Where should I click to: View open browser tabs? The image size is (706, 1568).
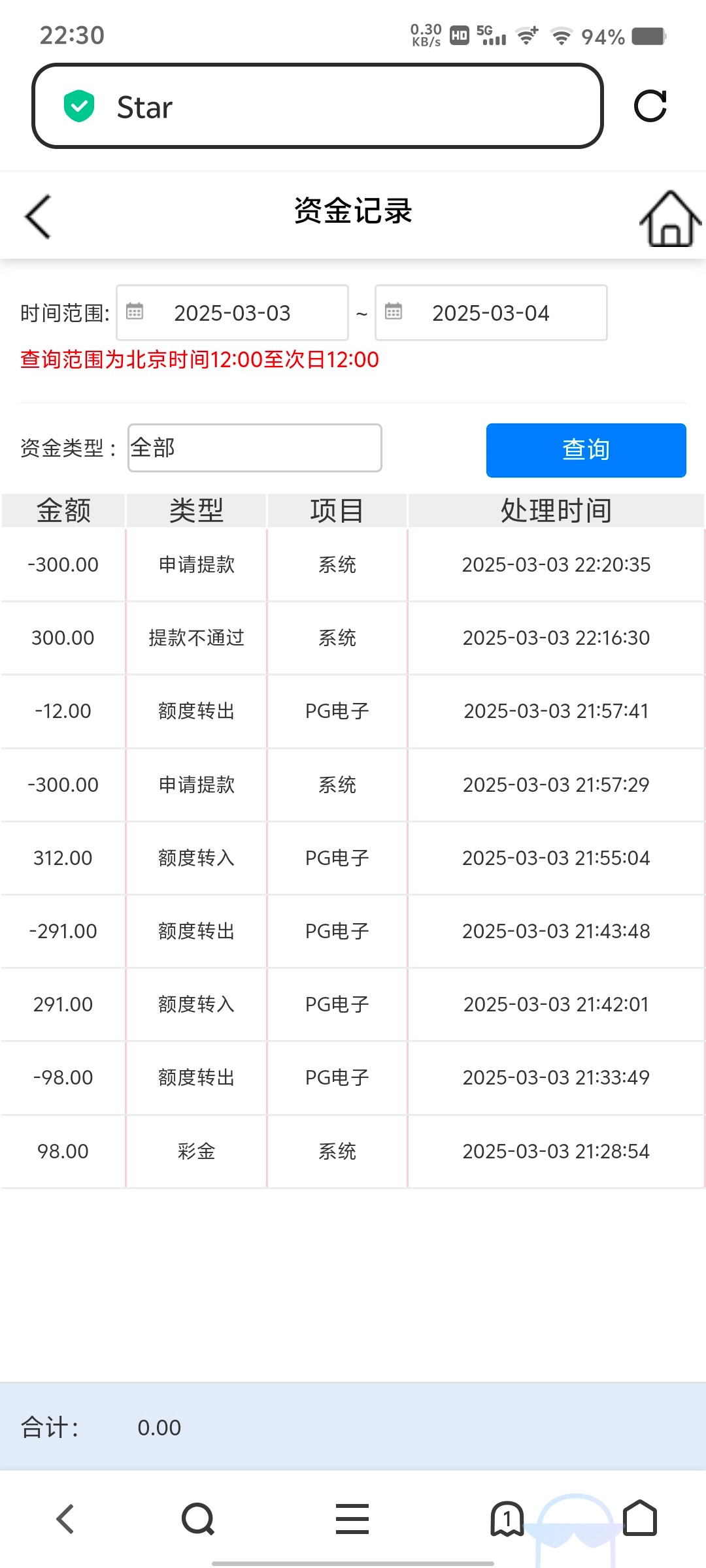click(x=507, y=1519)
